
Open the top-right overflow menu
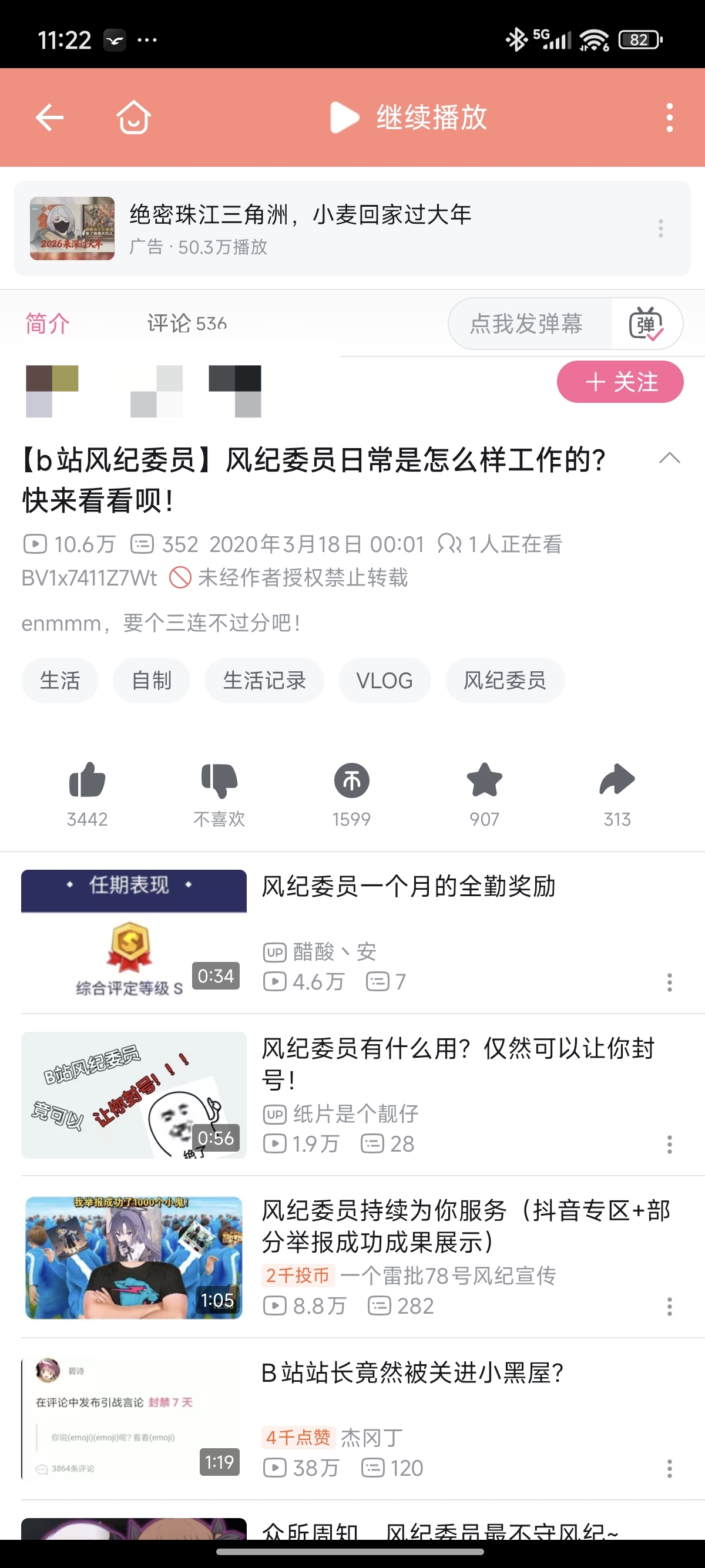click(x=670, y=117)
